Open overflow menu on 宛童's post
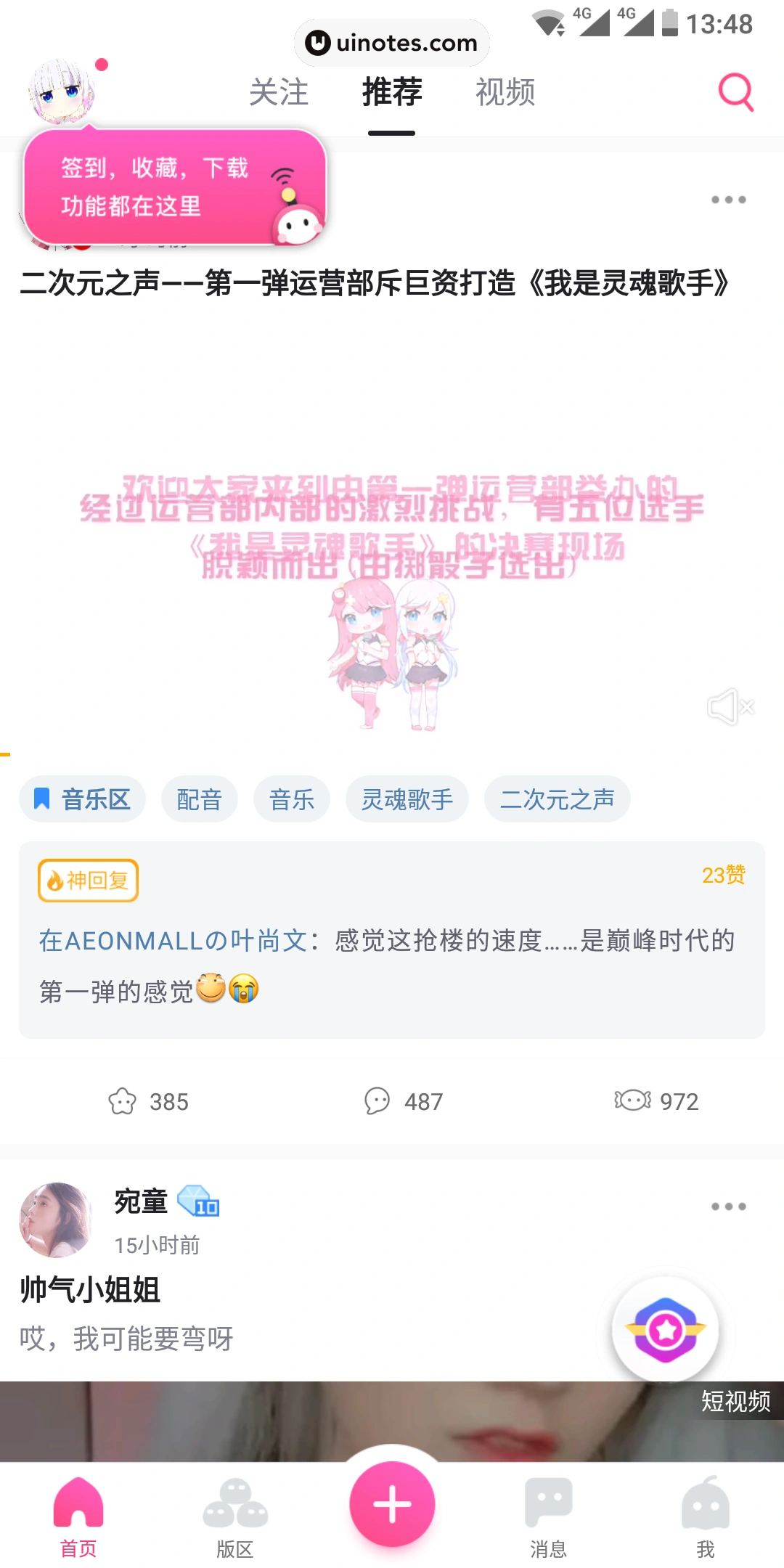This screenshot has width=784, height=1568. click(x=728, y=1206)
